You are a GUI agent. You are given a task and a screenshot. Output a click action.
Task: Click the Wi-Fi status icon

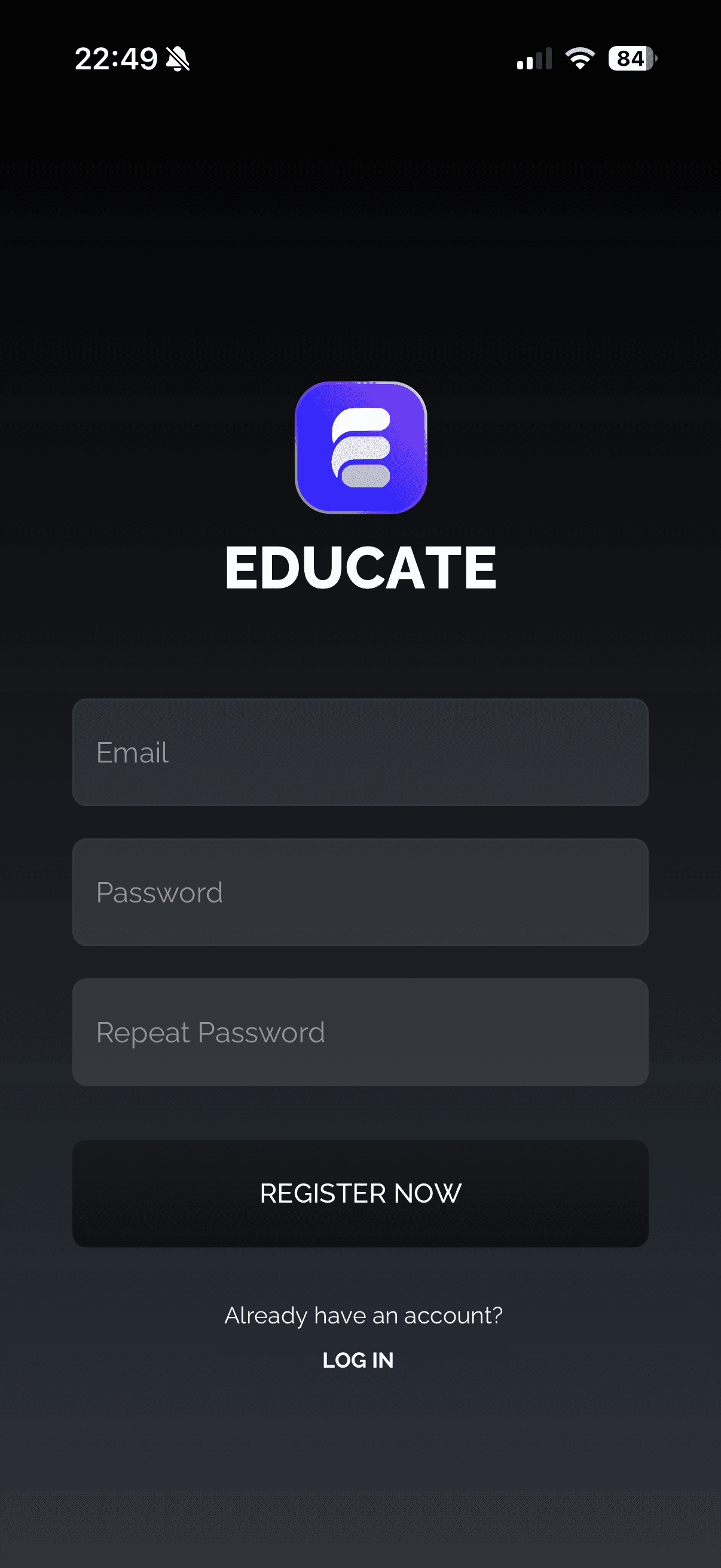(579, 58)
